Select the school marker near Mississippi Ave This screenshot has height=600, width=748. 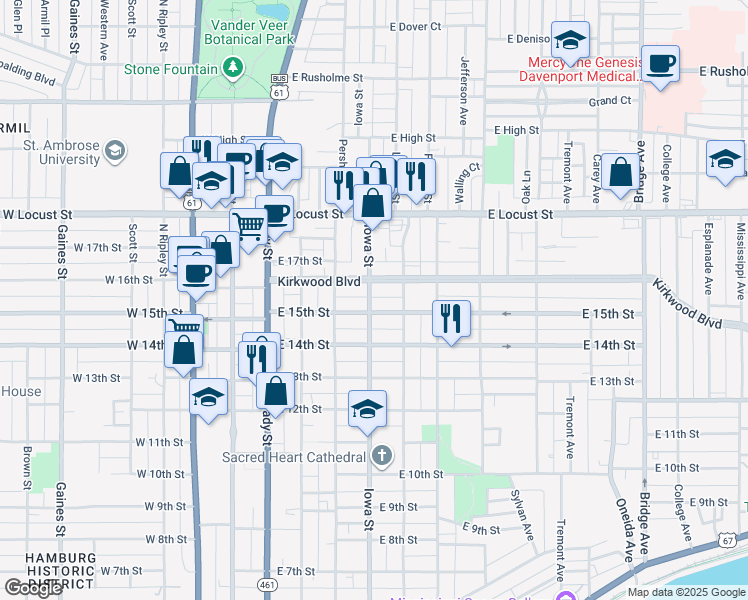coord(725,160)
